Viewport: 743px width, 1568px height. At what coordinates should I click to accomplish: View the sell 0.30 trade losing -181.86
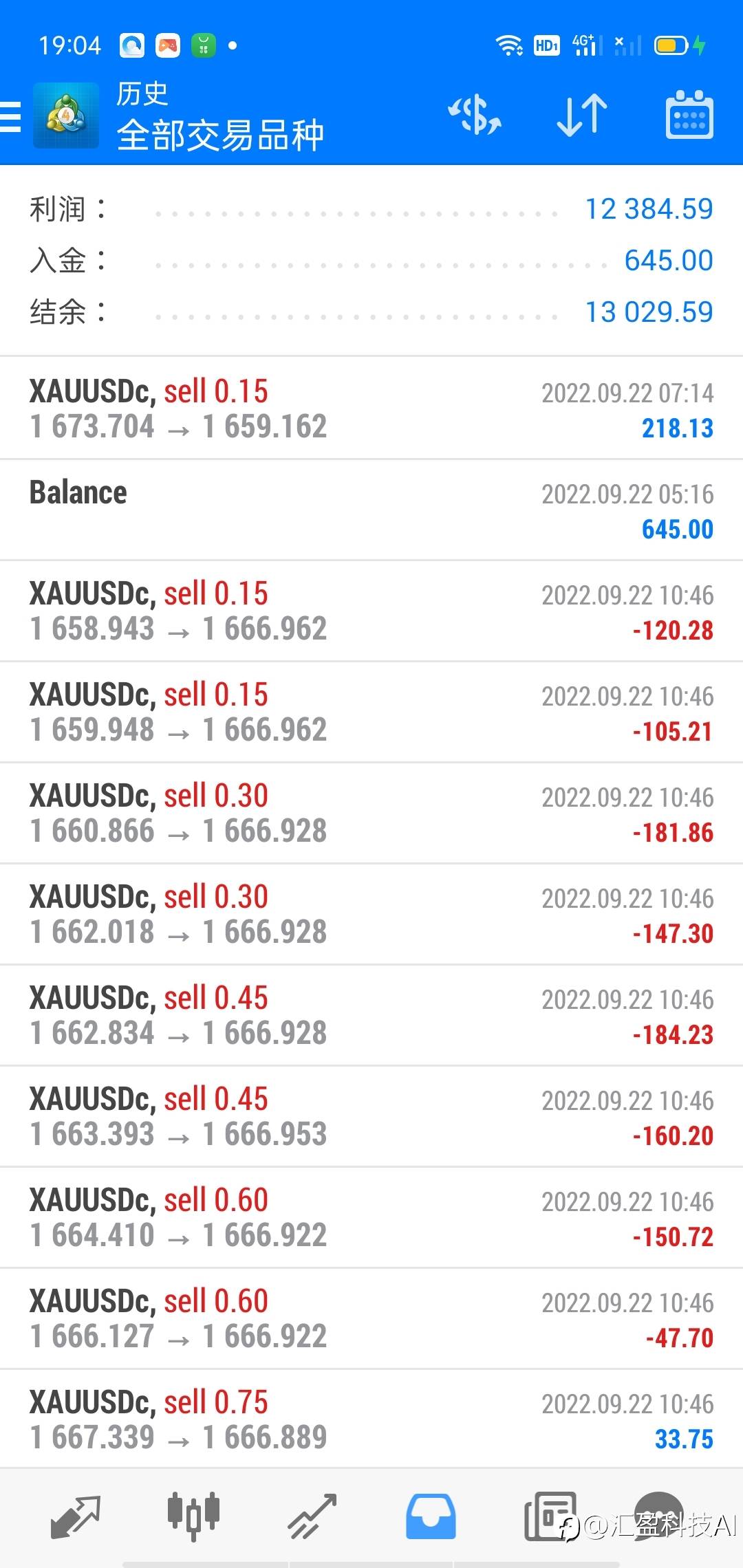click(x=371, y=813)
